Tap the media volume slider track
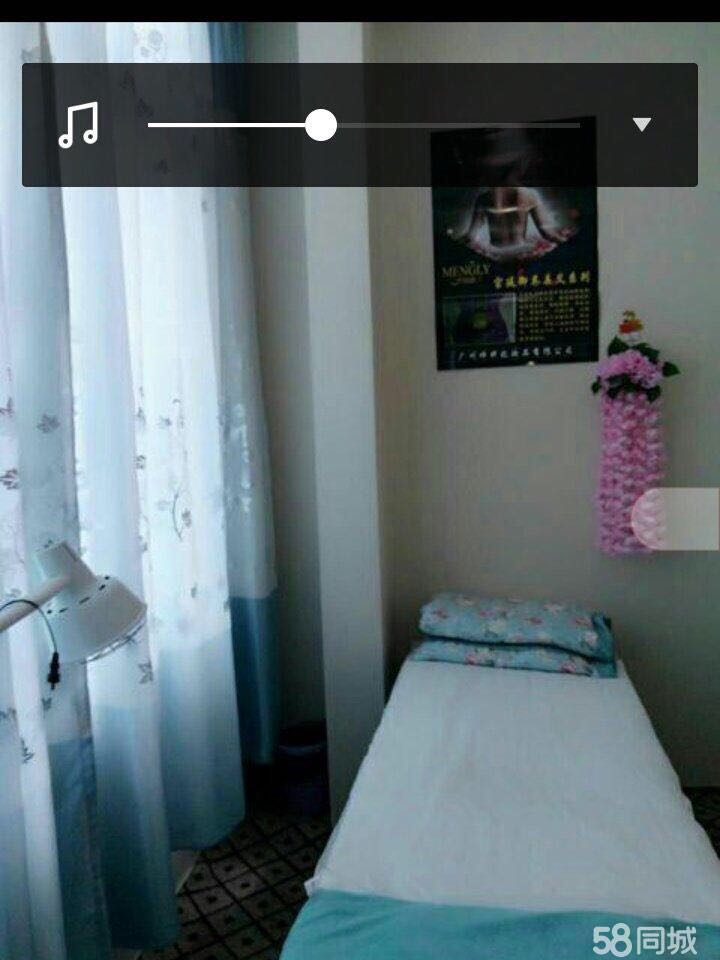The height and width of the screenshot is (960, 720). coord(450,125)
